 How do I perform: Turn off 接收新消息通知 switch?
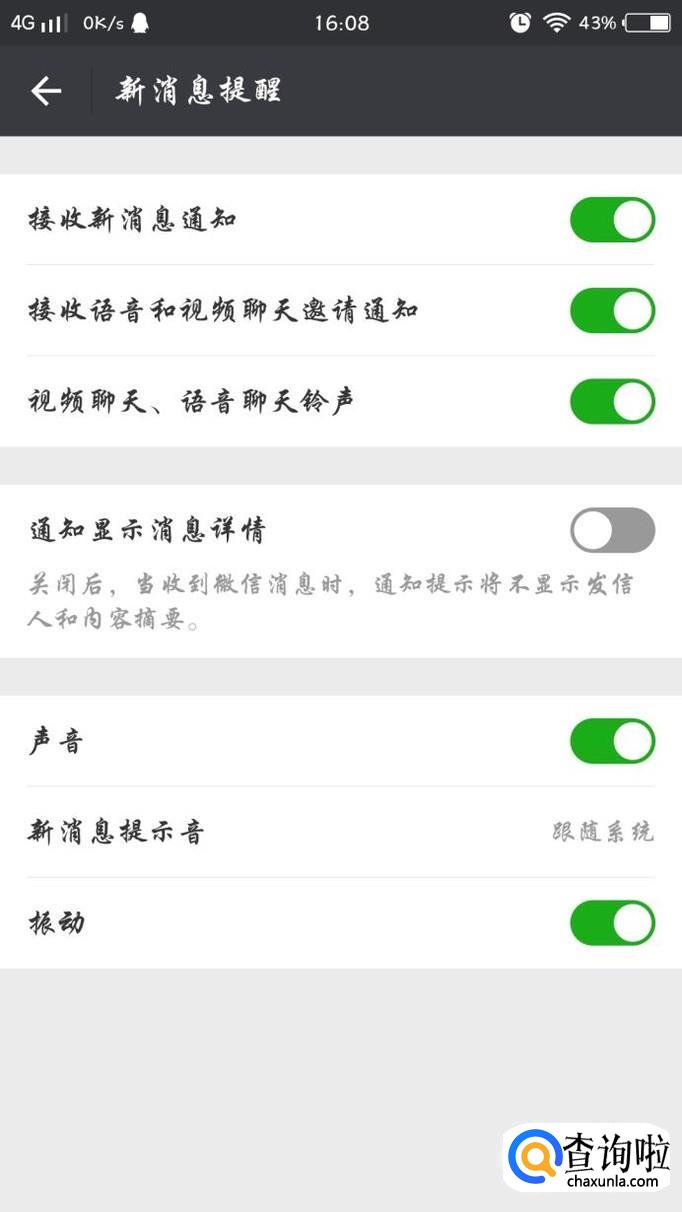[x=612, y=220]
